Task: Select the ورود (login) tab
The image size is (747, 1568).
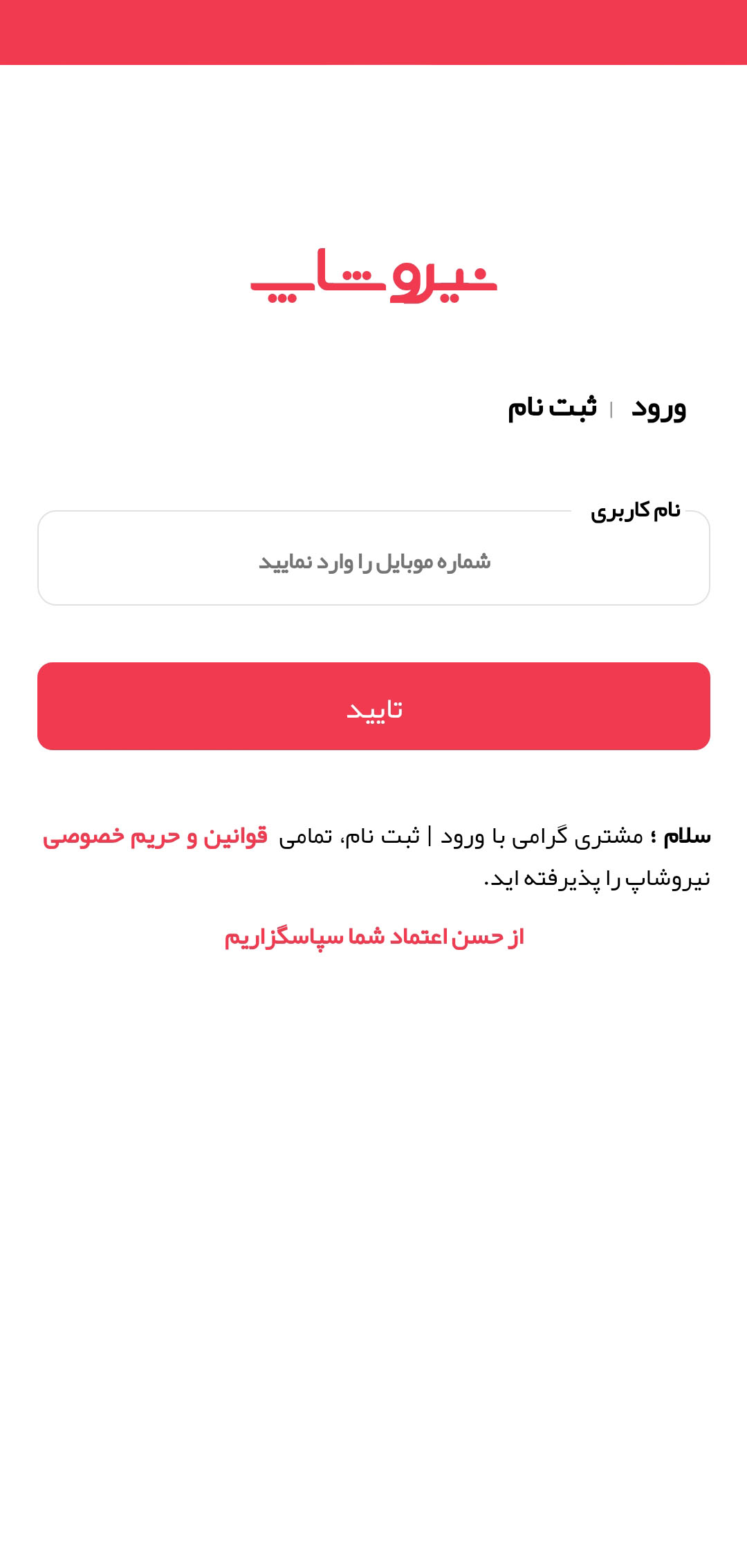Action: pos(658,409)
